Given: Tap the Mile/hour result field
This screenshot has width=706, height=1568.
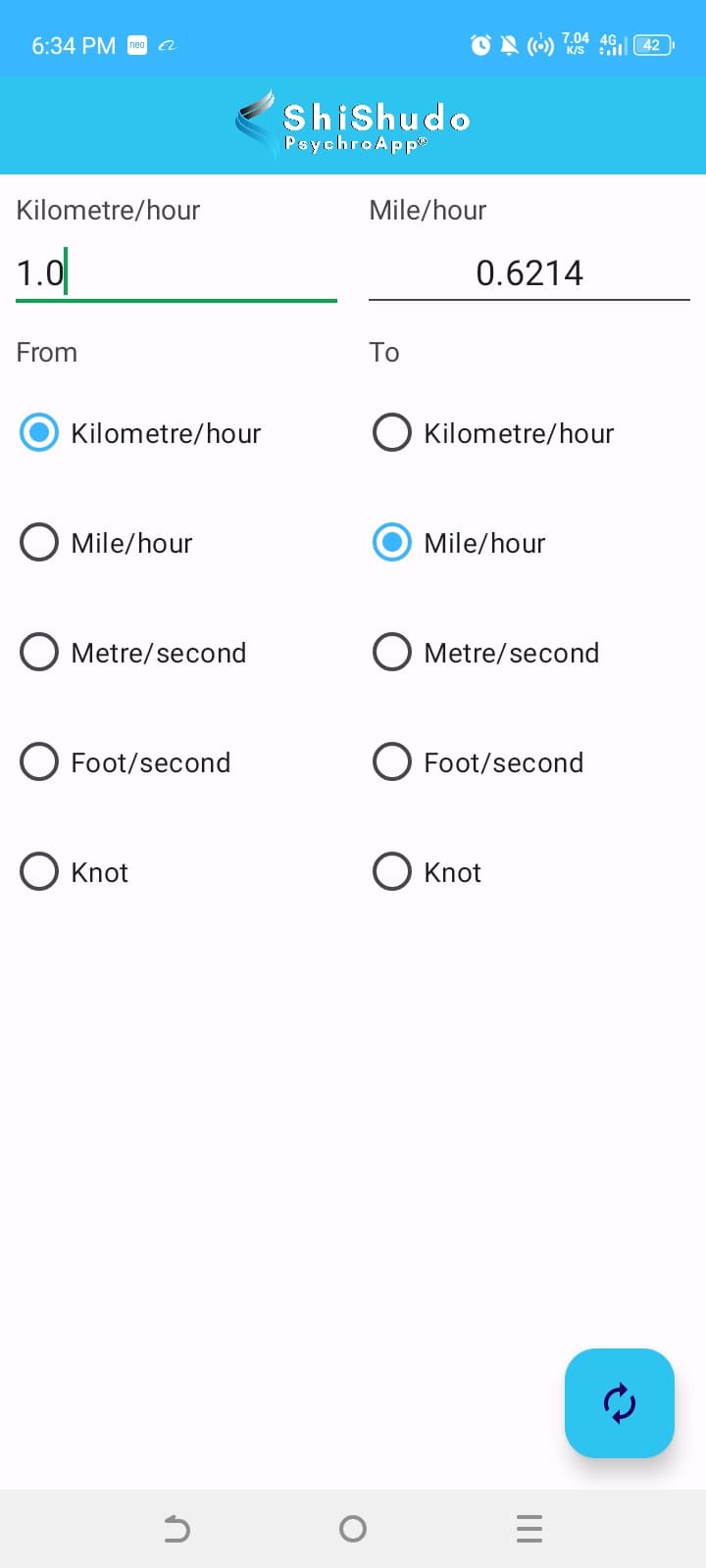Looking at the screenshot, I should tap(529, 272).
